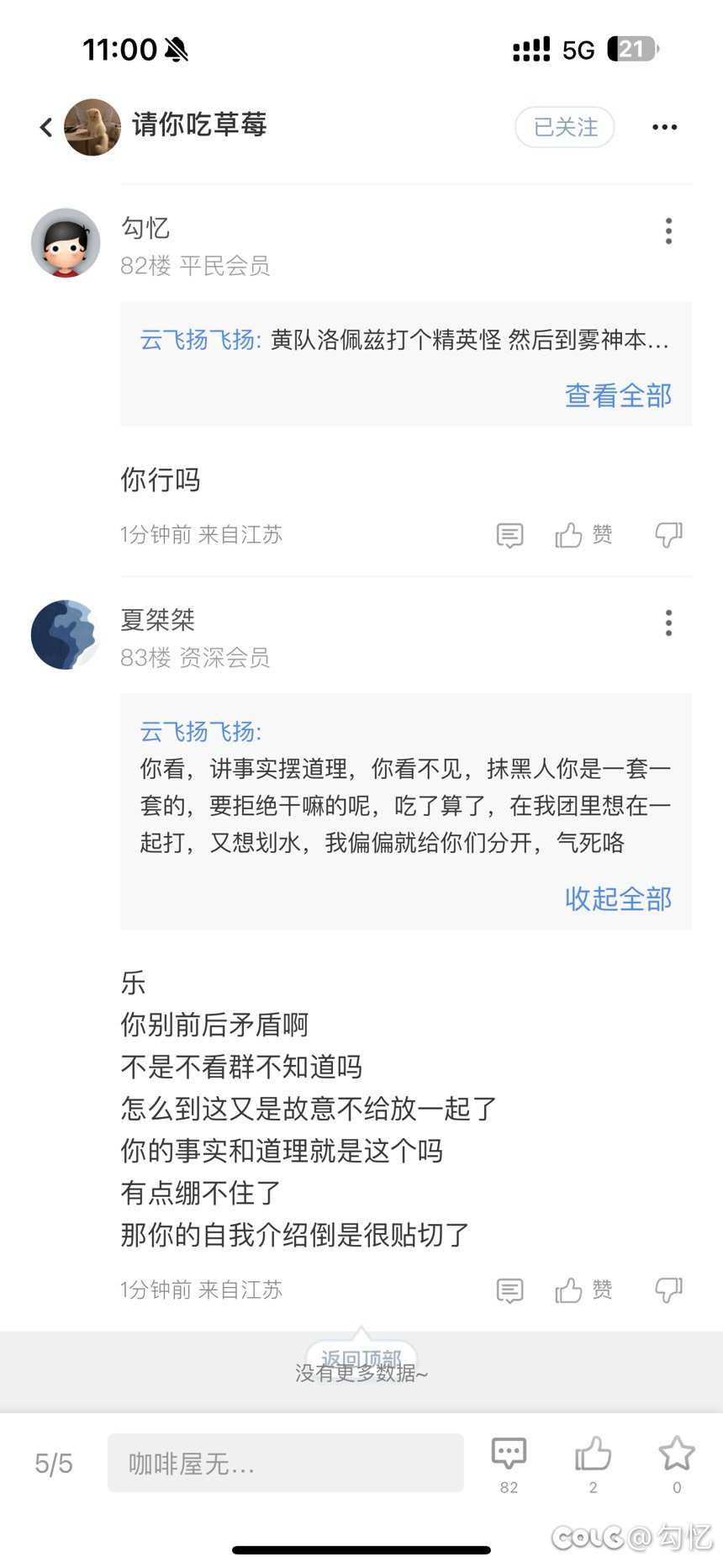Open more options for 勾忆's reply

(668, 231)
